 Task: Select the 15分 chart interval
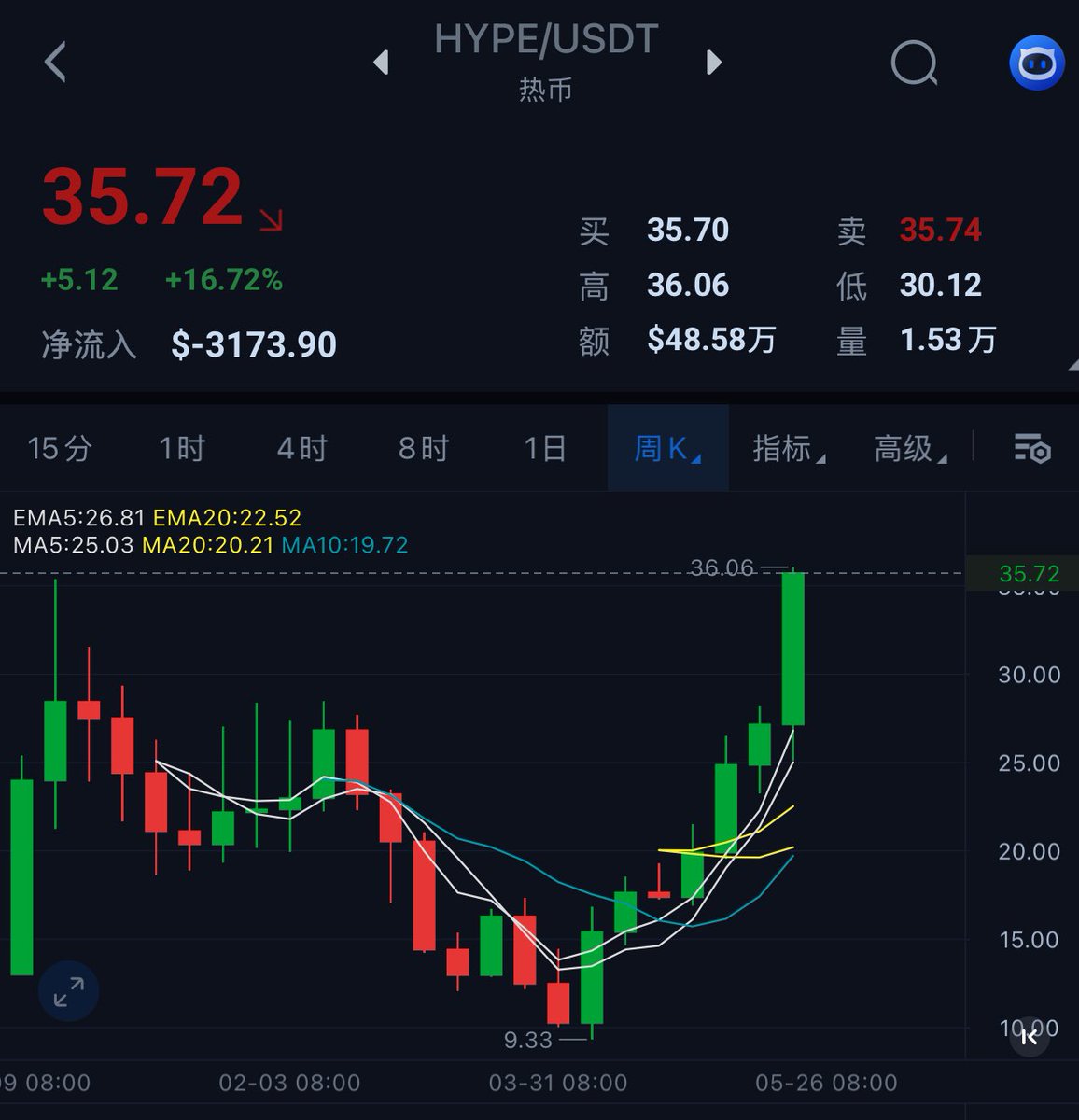click(x=60, y=449)
